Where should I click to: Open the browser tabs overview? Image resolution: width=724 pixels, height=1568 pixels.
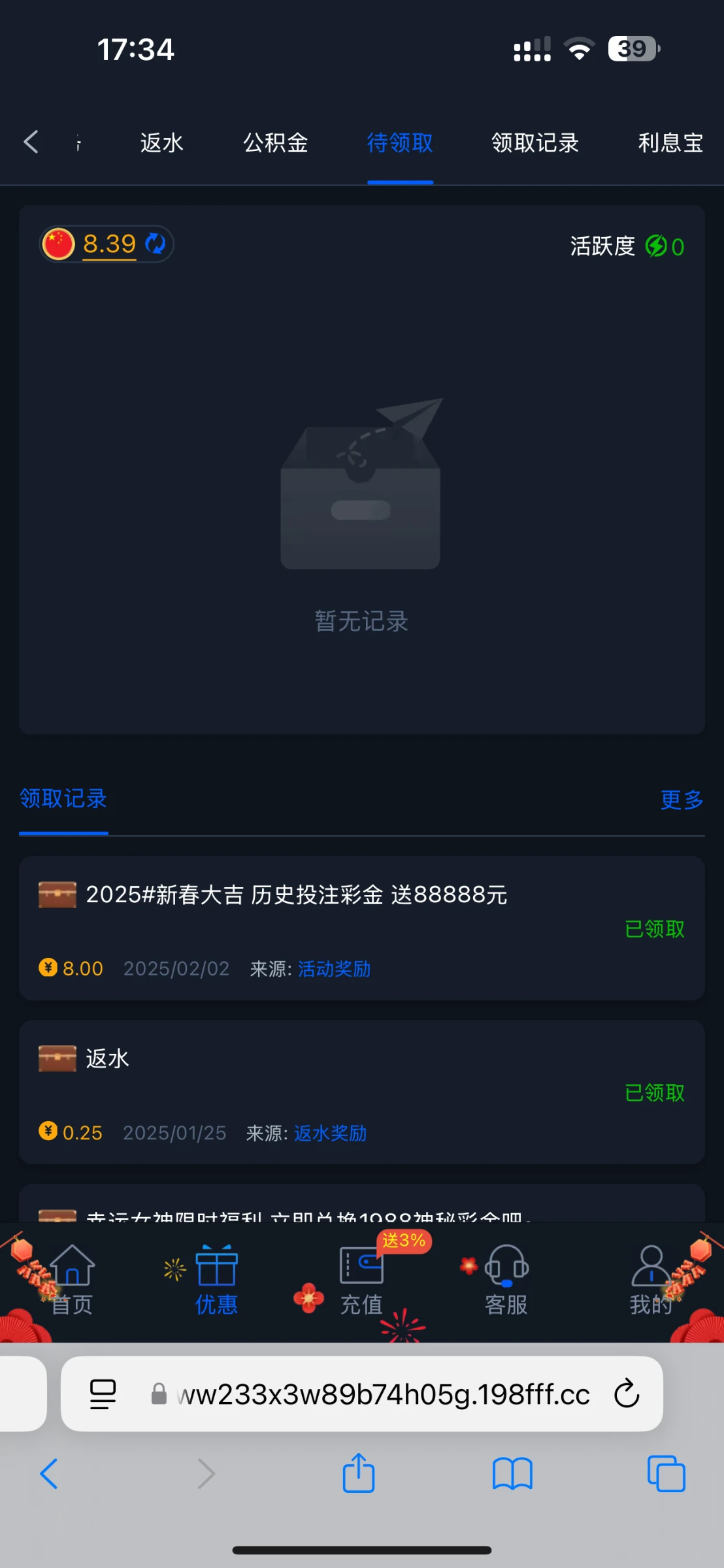pos(666,1474)
